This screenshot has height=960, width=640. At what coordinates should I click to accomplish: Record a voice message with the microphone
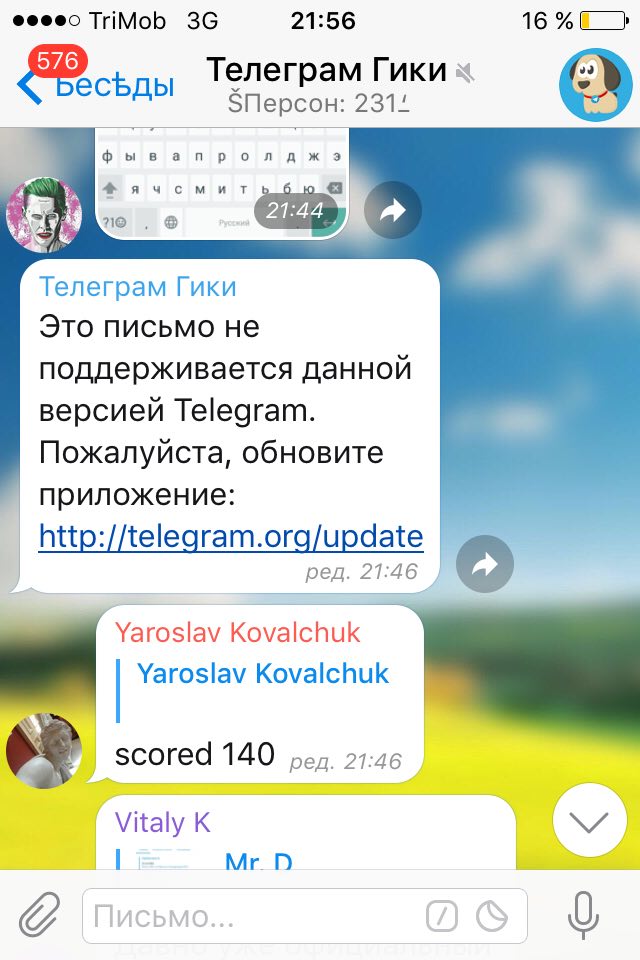tap(584, 914)
